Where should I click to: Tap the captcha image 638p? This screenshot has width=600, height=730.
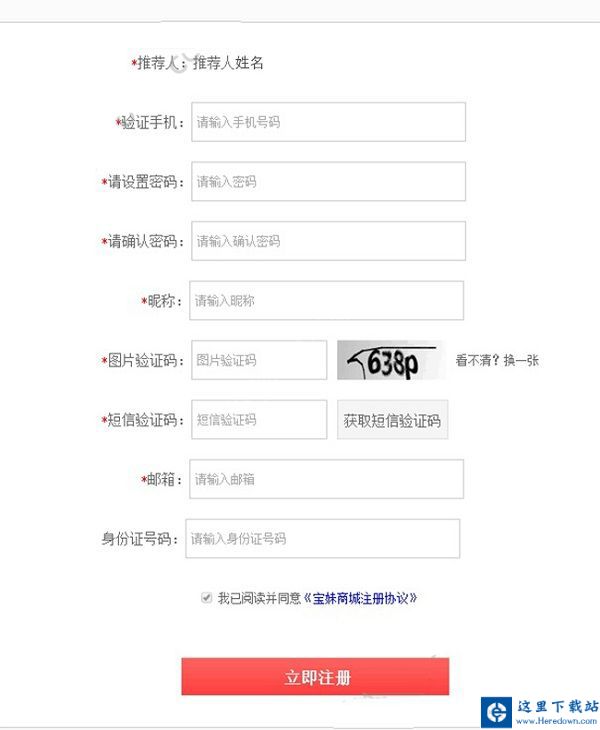click(391, 360)
